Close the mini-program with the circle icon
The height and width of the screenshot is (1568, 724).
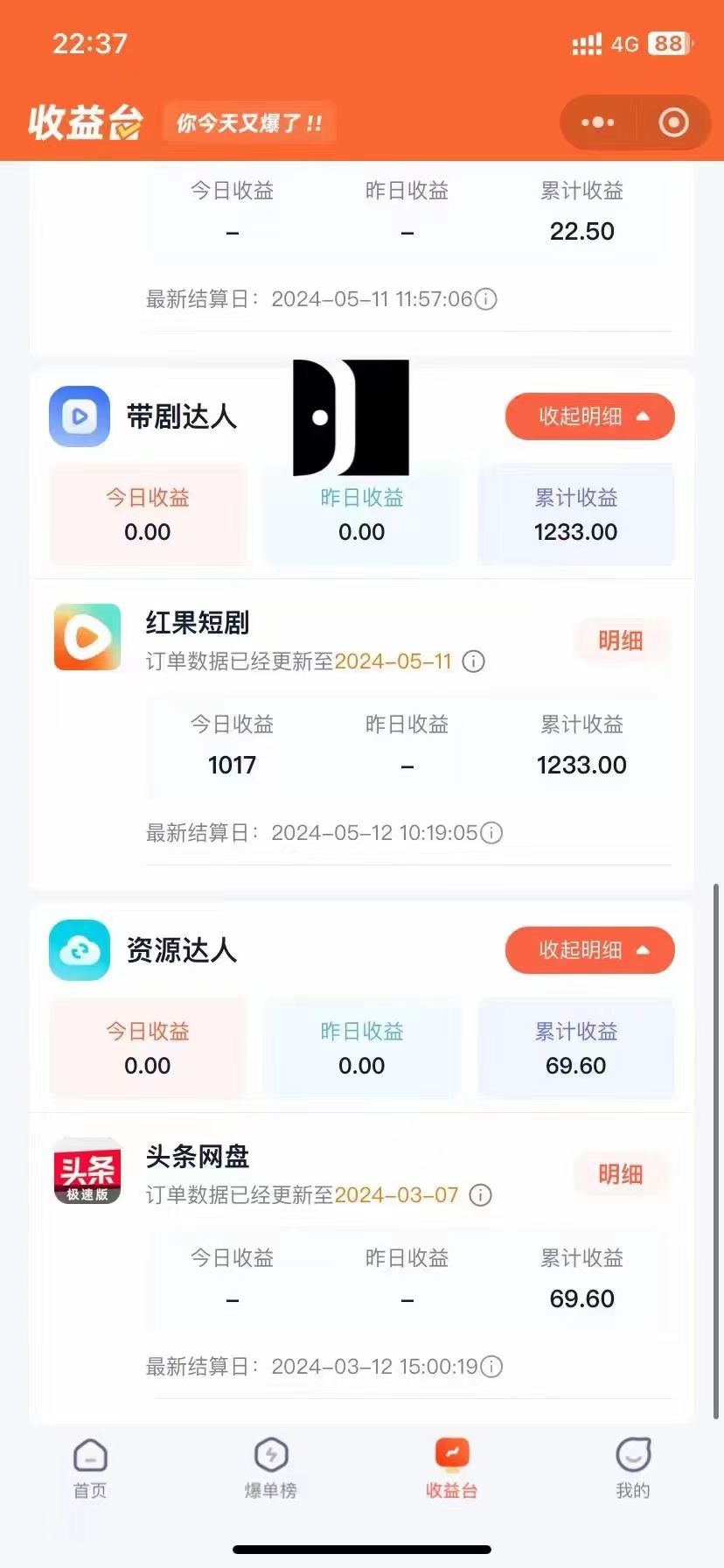point(673,122)
